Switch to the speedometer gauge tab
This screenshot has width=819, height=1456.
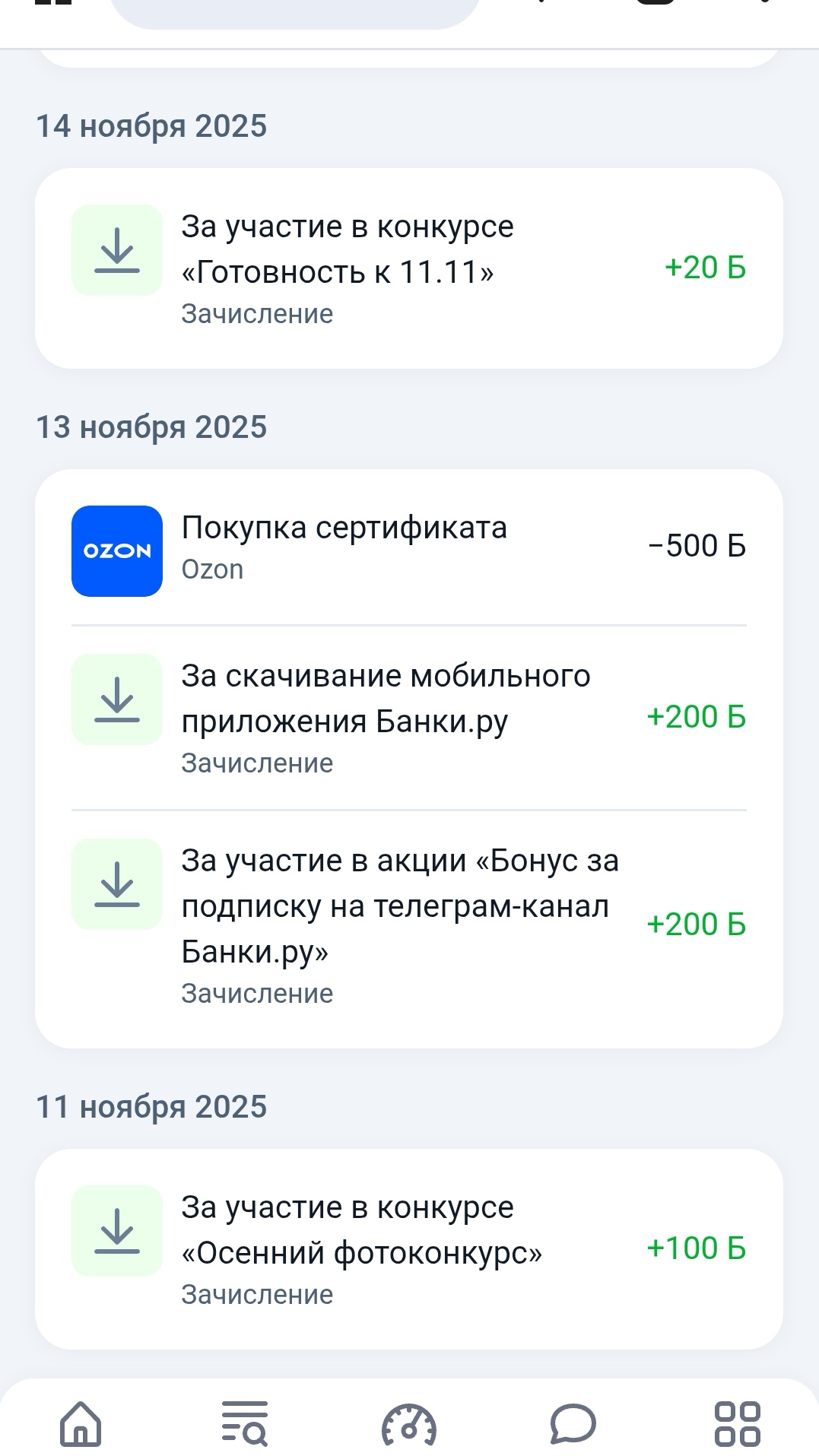pos(409,1423)
